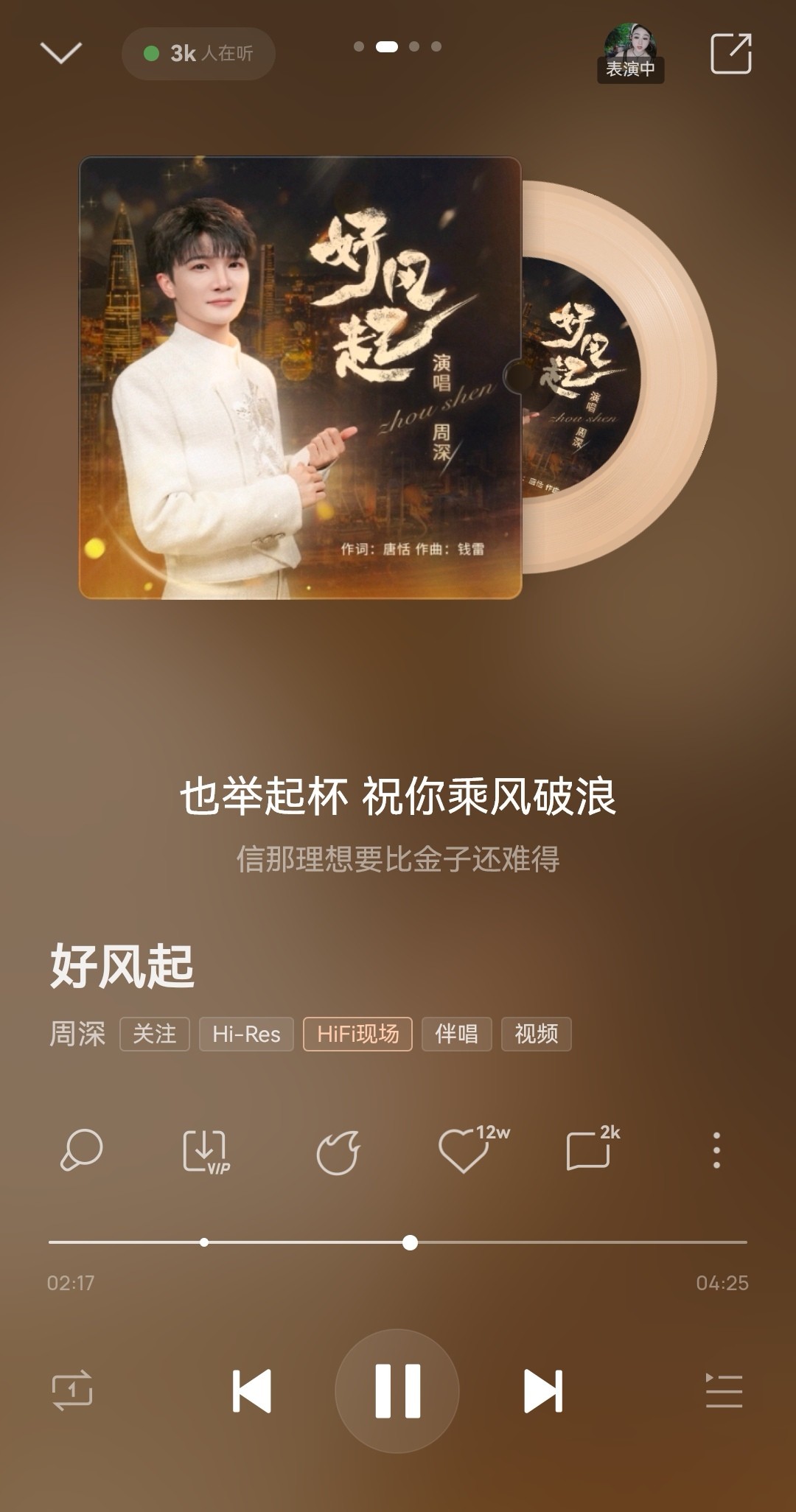
Task: Follow 周深 with the 关注 button
Action: point(155,1034)
